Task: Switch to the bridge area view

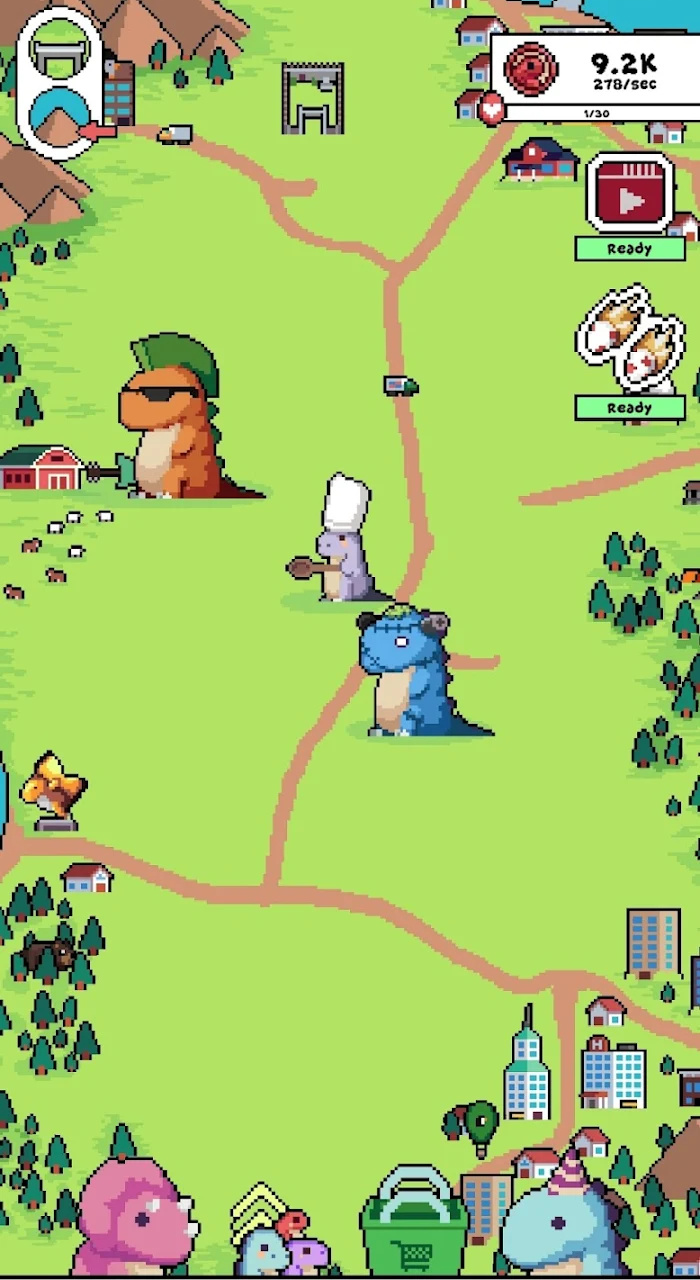Action: [59, 48]
